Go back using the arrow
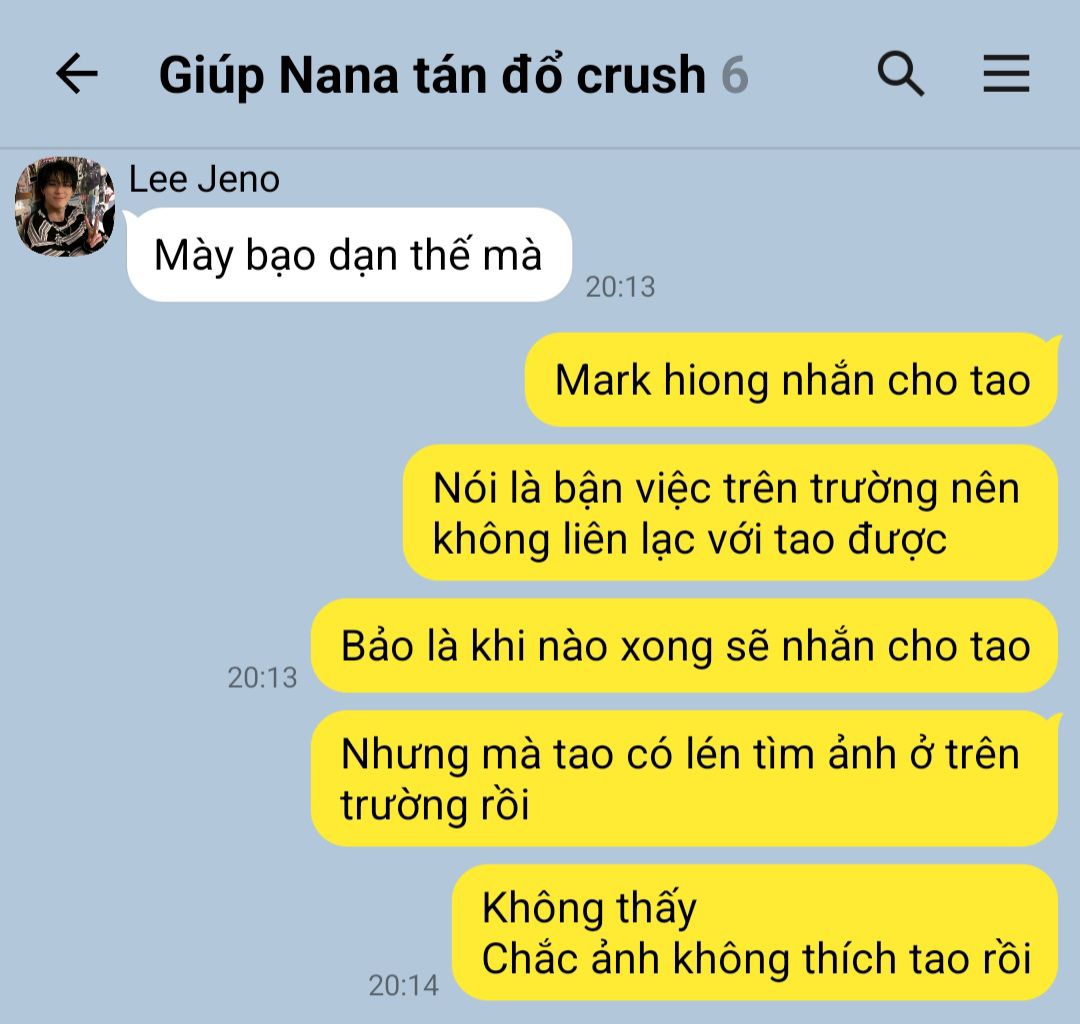This screenshot has height=1024, width=1080. (76, 74)
